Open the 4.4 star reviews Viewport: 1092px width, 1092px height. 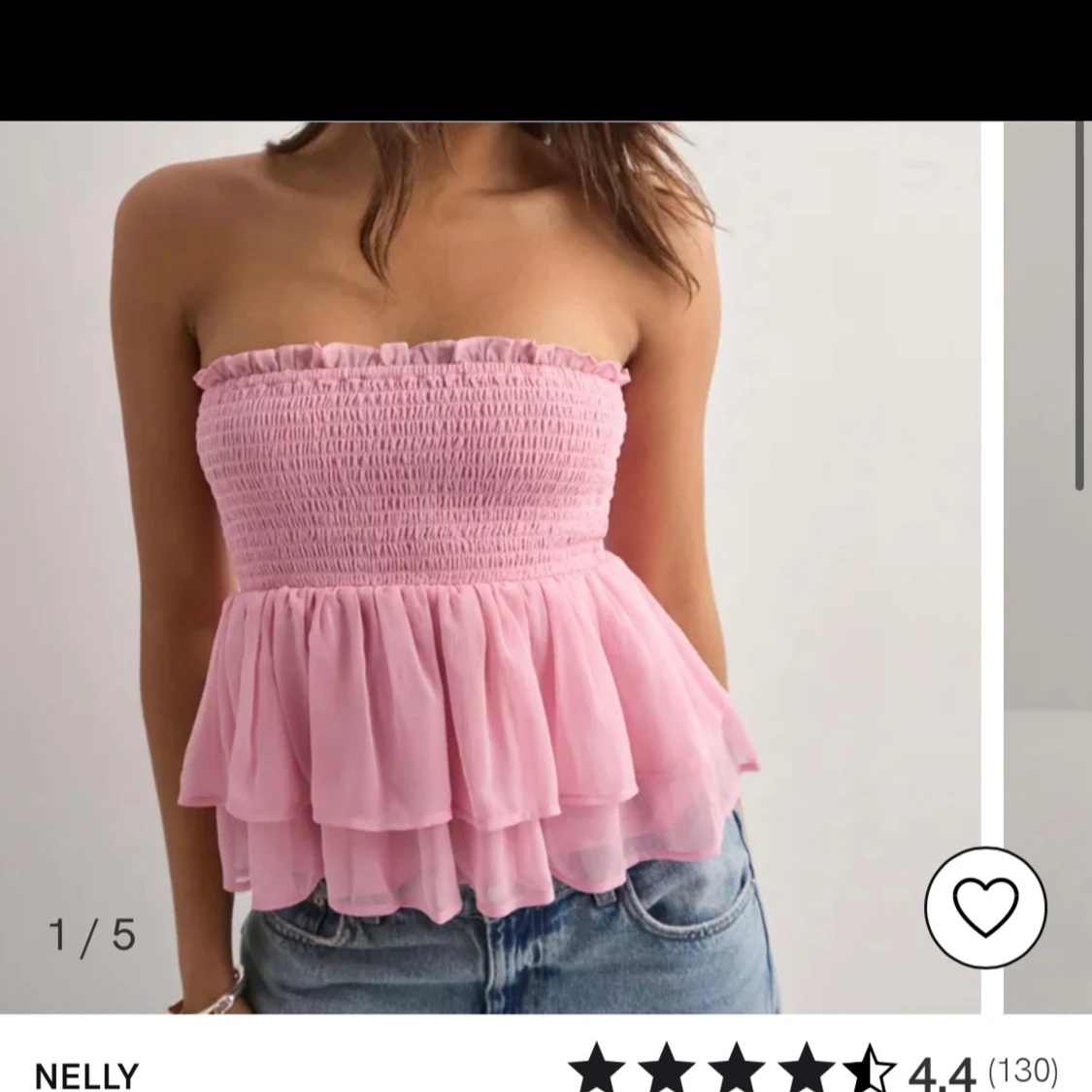coord(813,1072)
